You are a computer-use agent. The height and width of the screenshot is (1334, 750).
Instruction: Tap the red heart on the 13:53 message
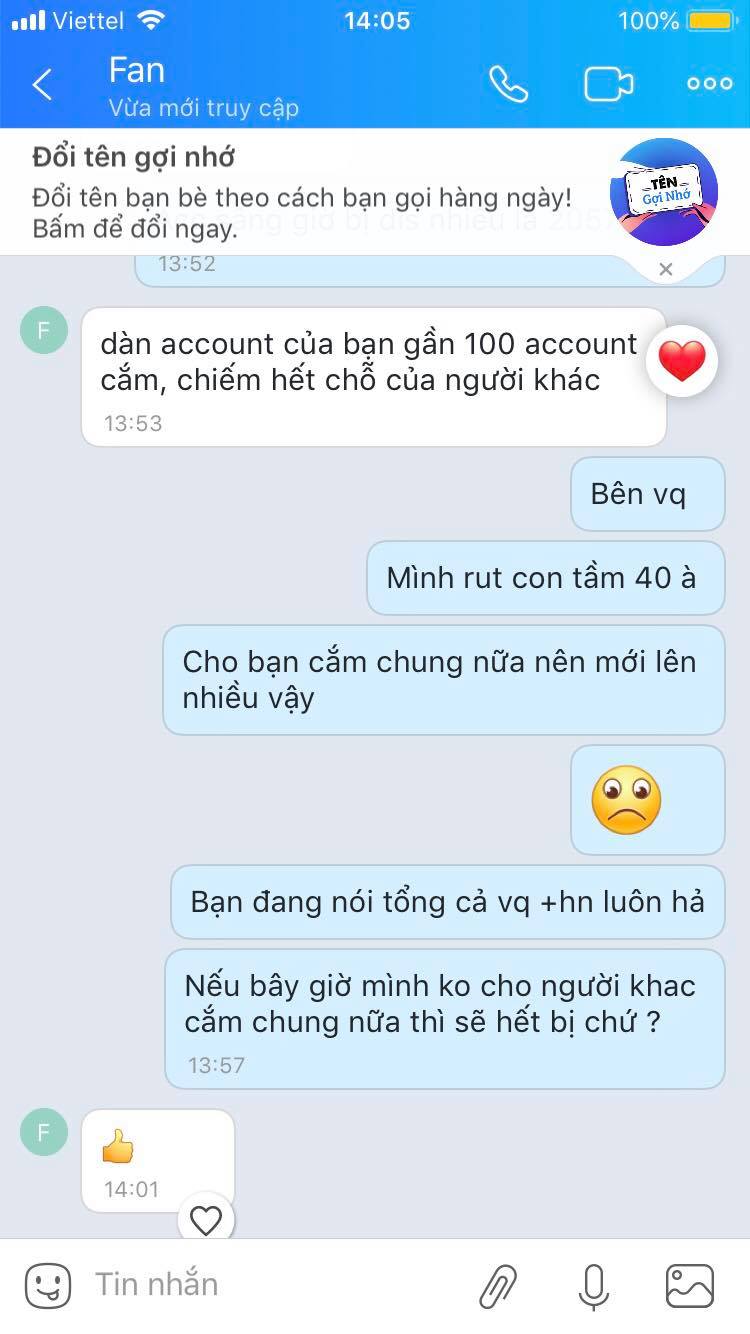(682, 360)
